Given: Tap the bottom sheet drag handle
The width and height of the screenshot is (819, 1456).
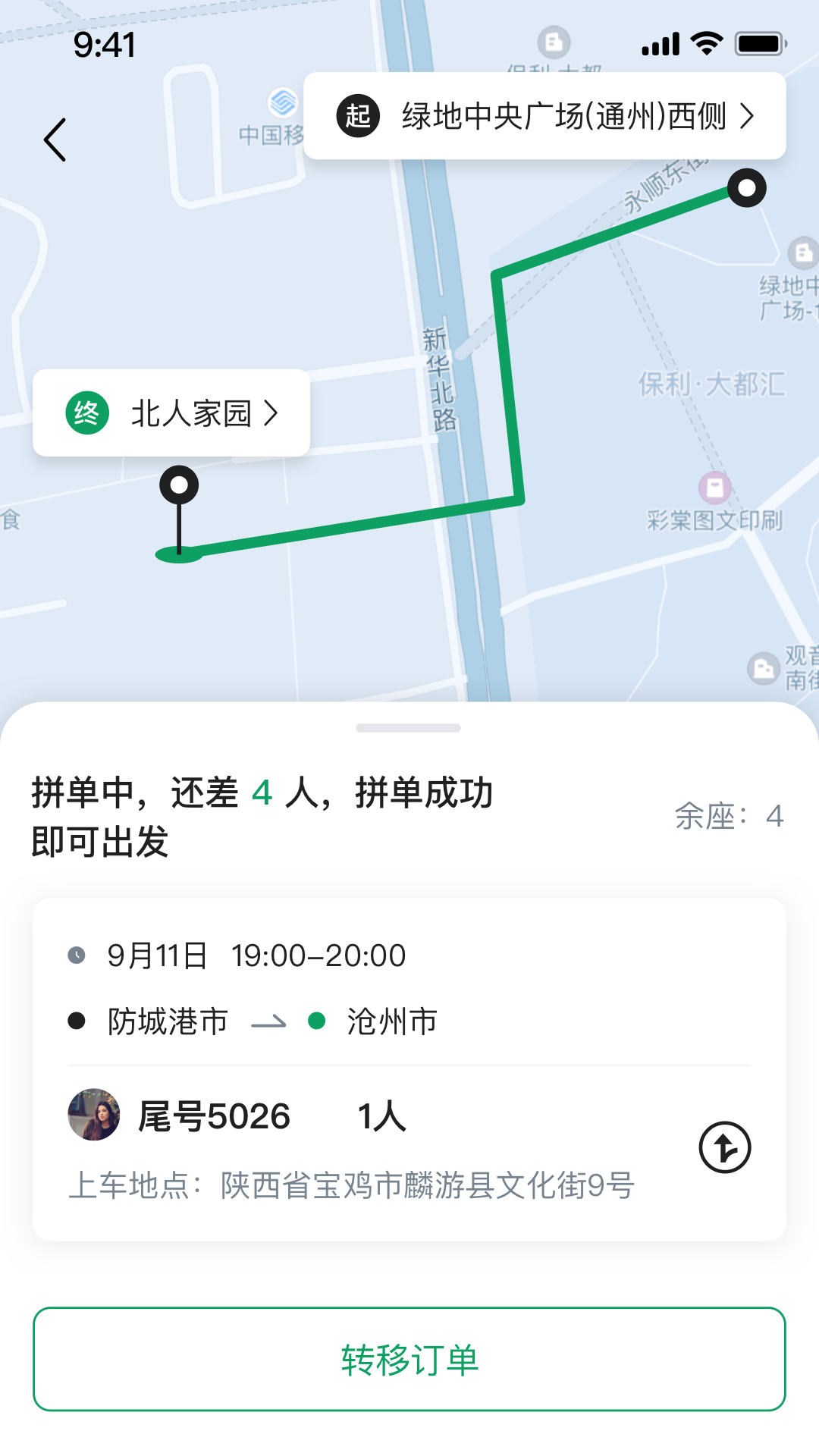Looking at the screenshot, I should [409, 728].
